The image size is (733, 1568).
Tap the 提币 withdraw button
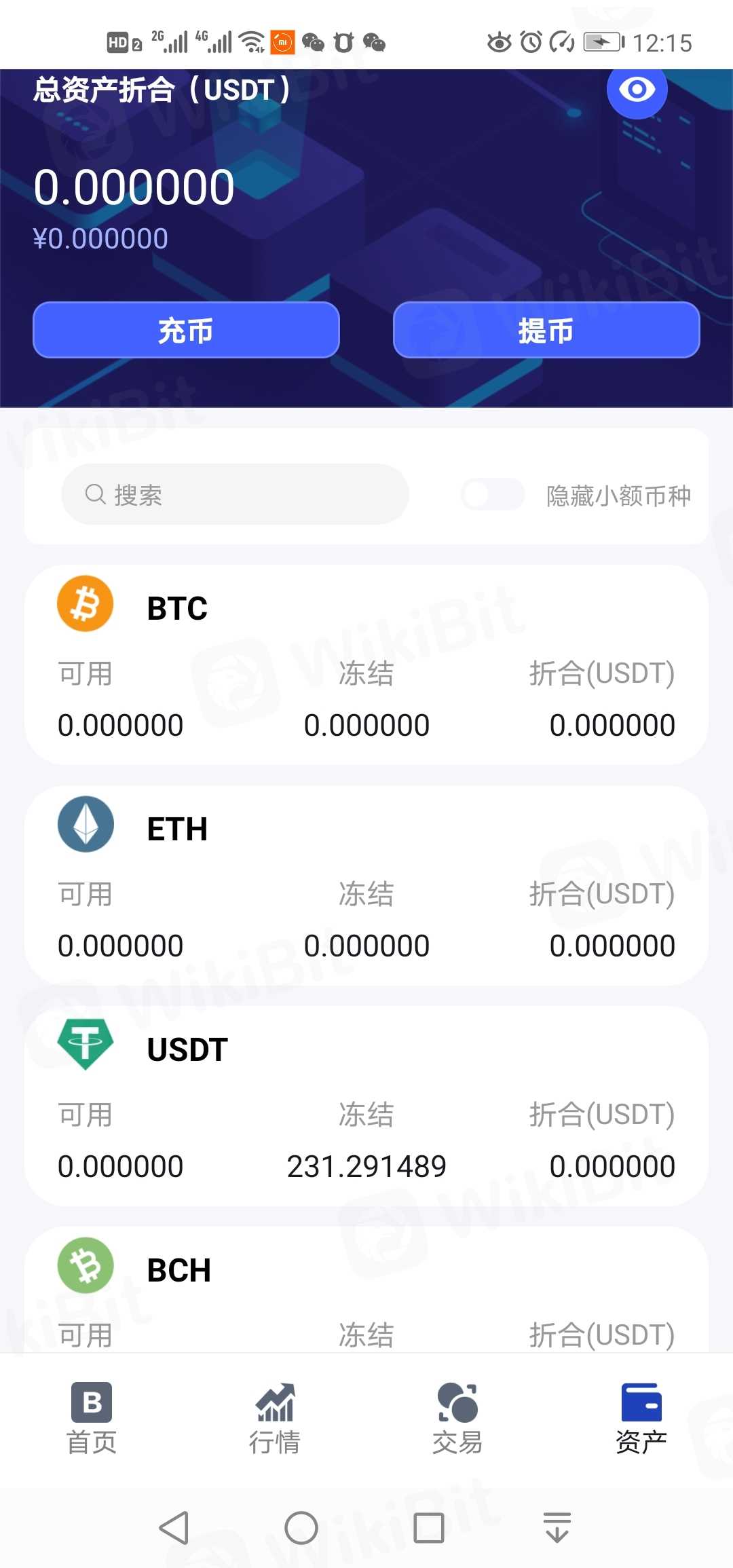tap(546, 331)
